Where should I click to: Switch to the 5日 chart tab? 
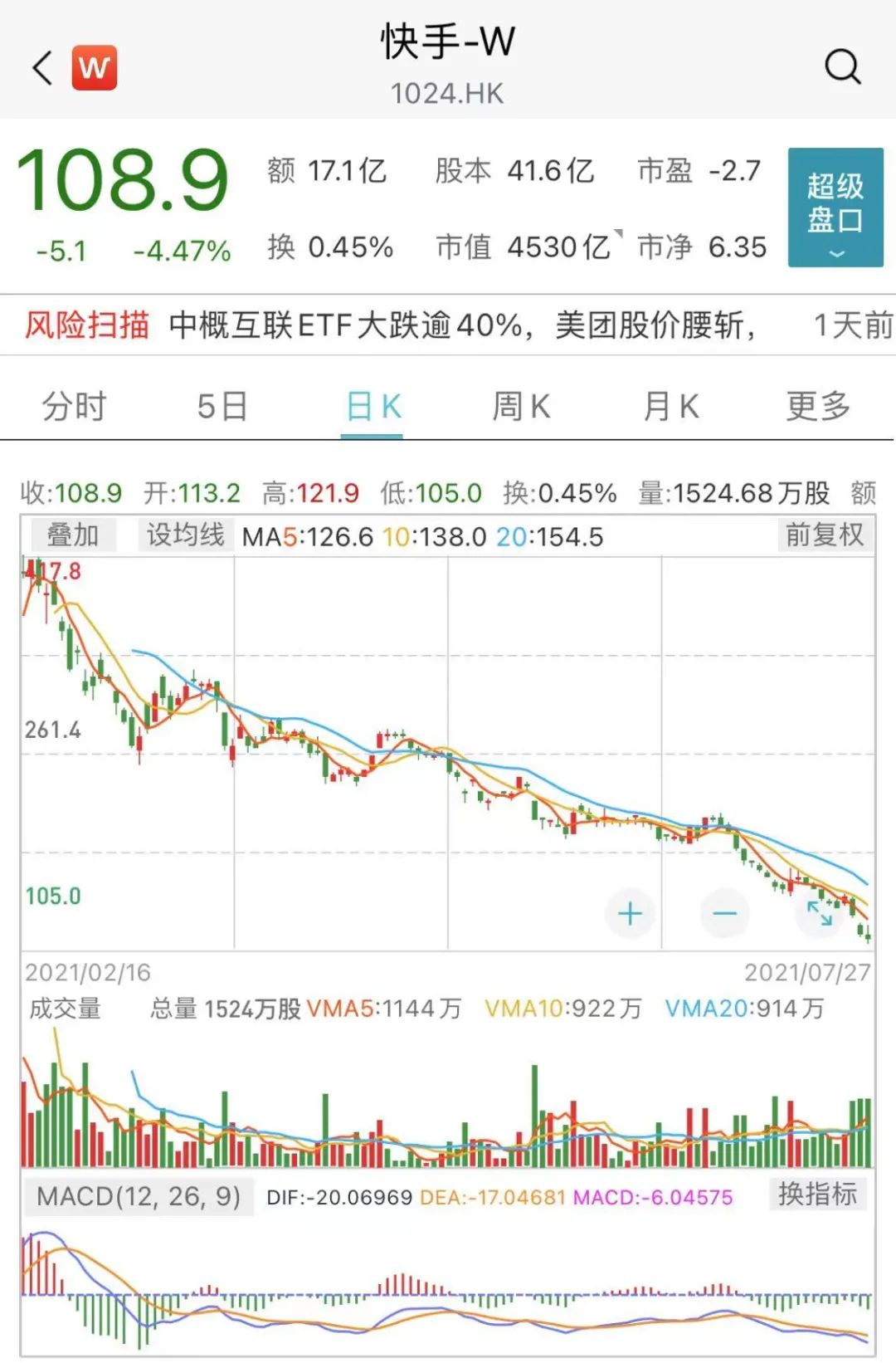[x=222, y=407]
